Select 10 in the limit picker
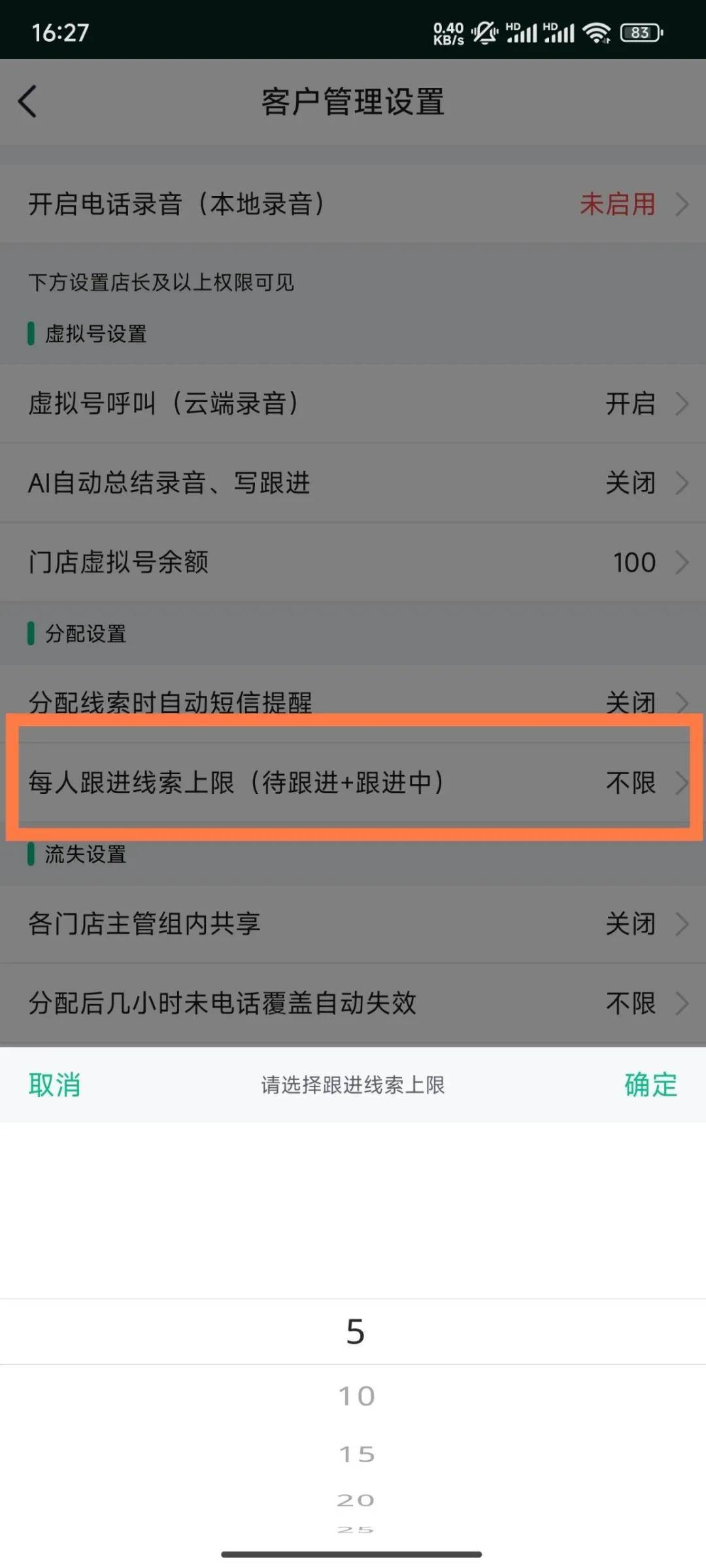This screenshot has width=706, height=1568. [x=356, y=1396]
